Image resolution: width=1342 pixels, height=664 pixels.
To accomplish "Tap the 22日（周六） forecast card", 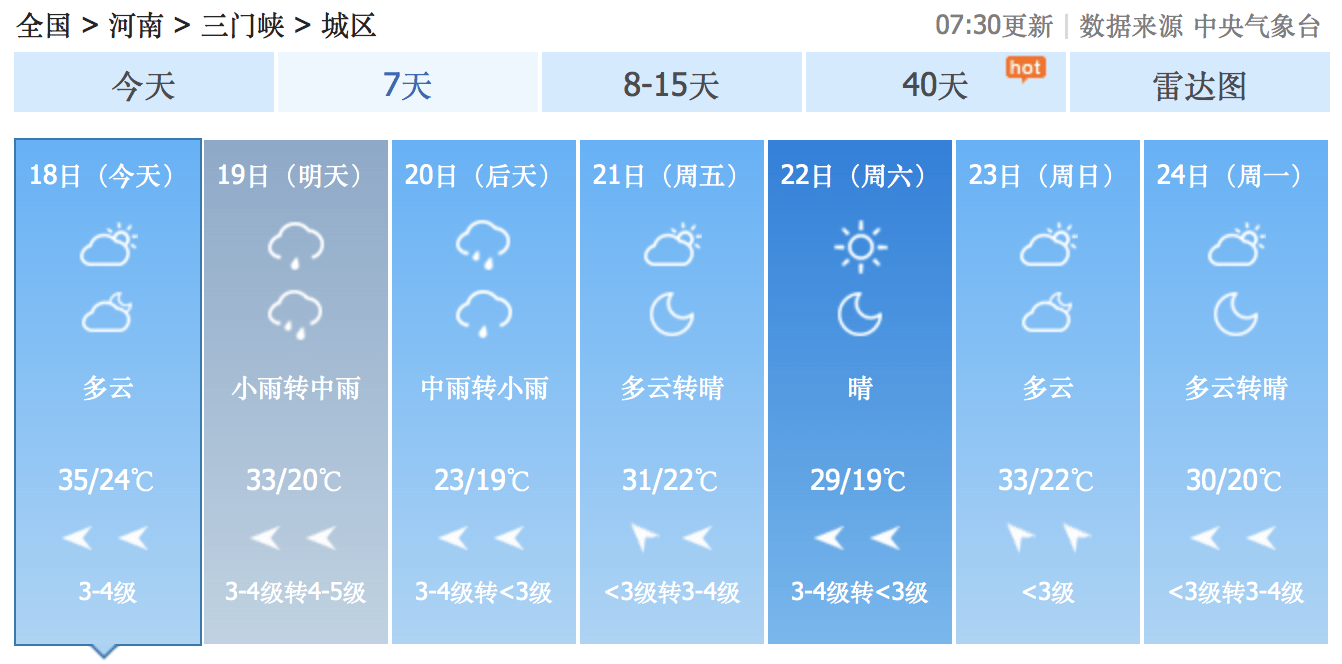I will coord(860,390).
